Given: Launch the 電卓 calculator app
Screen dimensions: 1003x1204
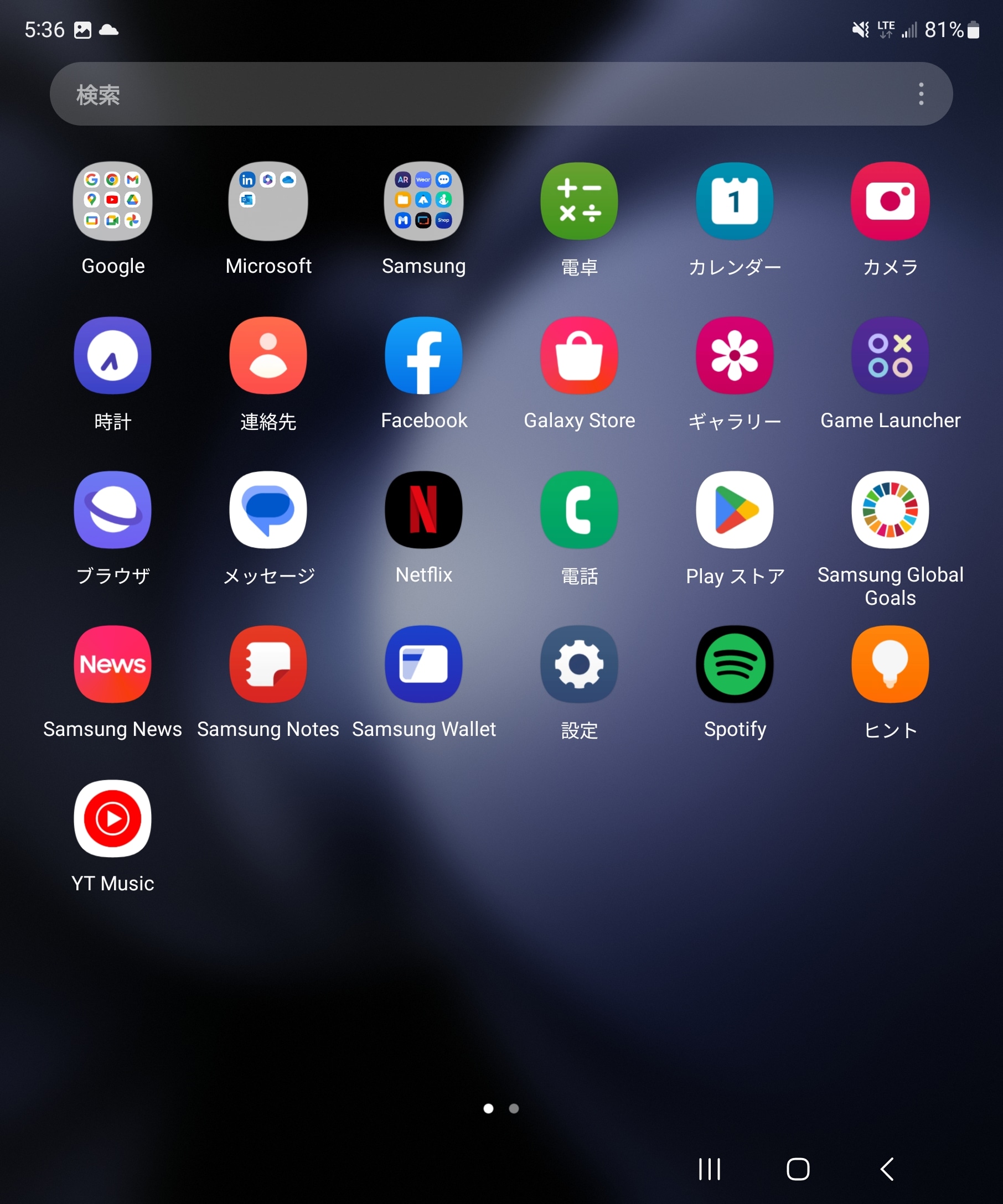Looking at the screenshot, I should coord(579,201).
